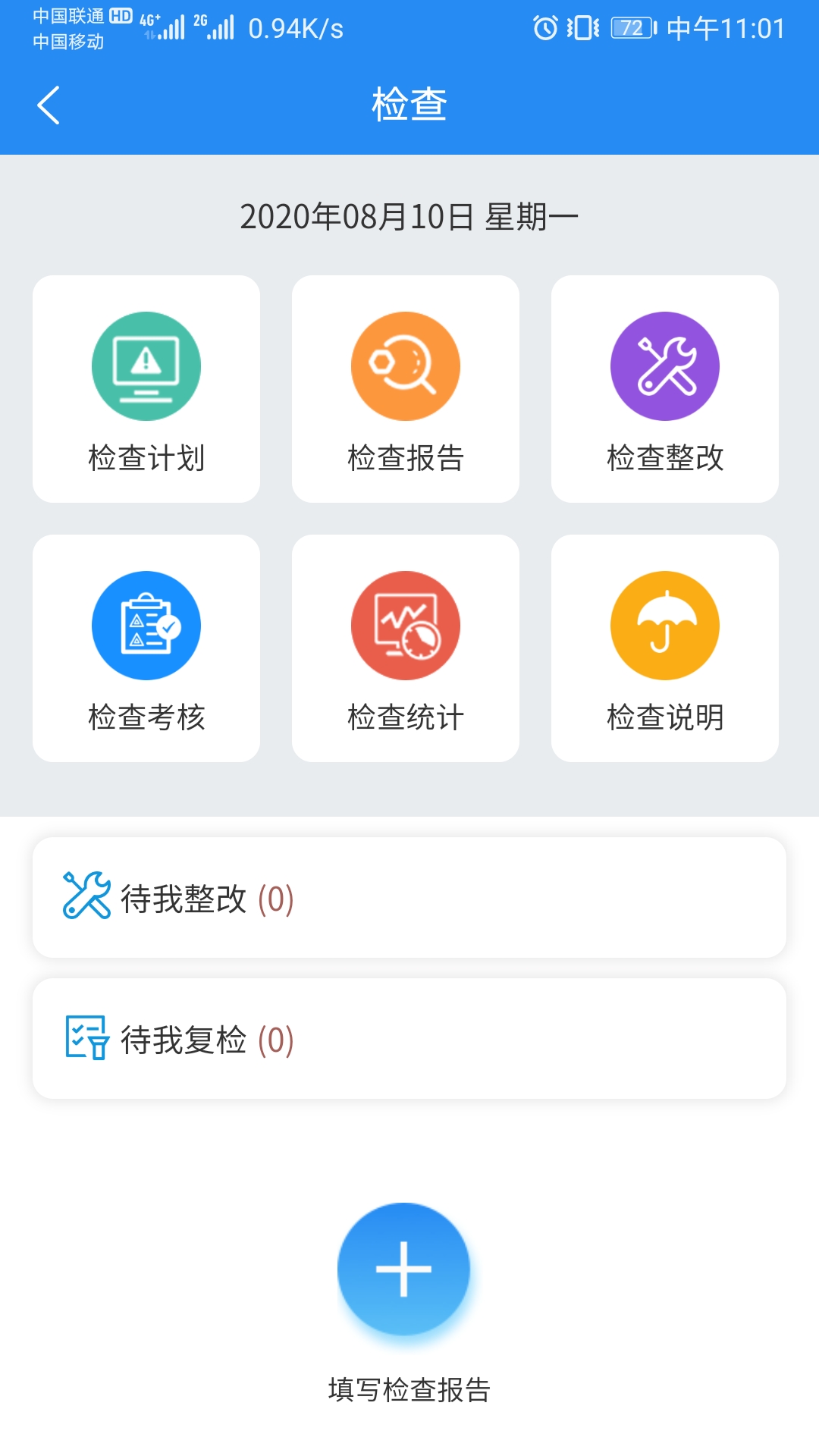Open the 检查整改 card
The image size is (819, 1456).
[665, 389]
